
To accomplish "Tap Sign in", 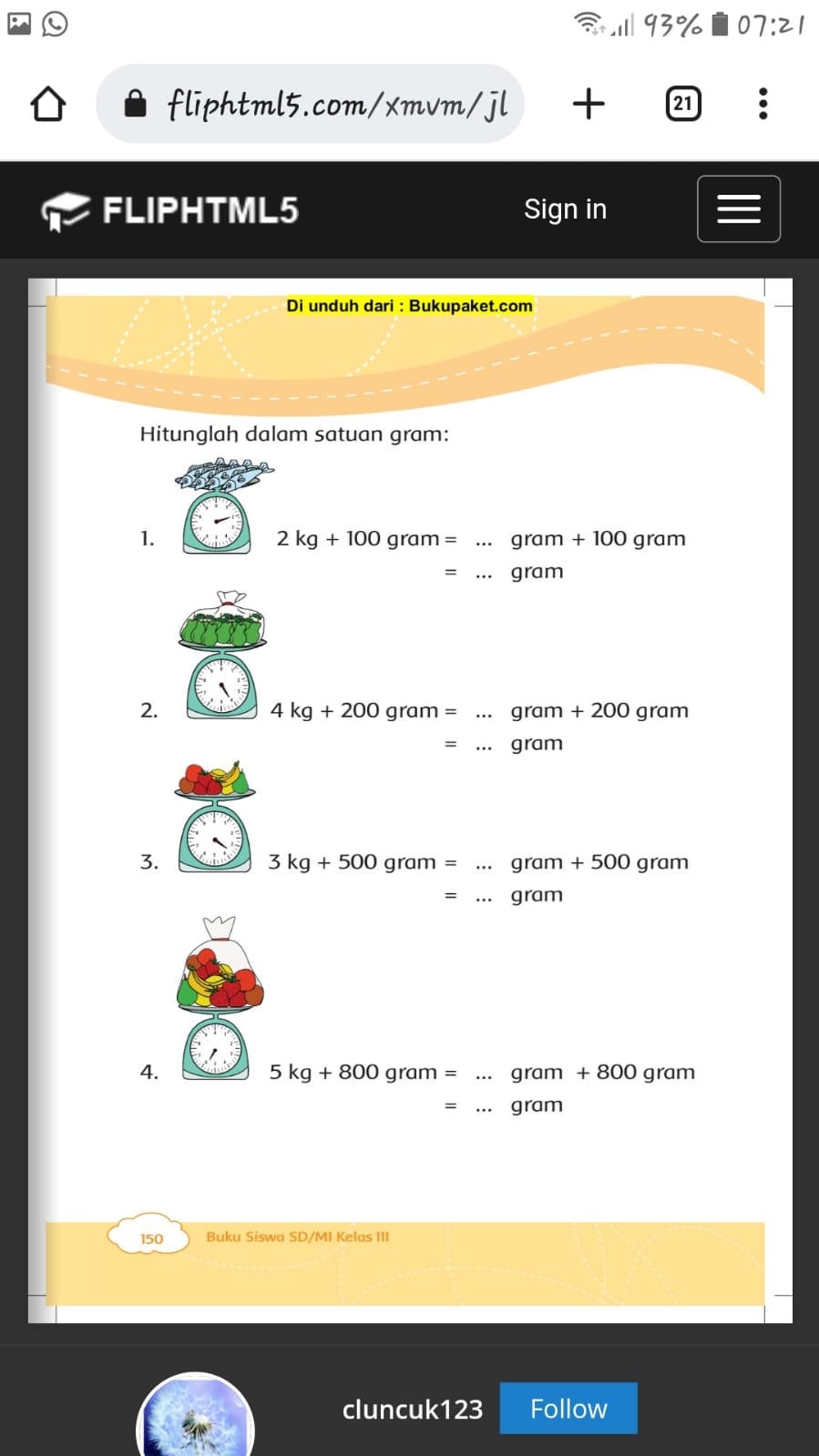I will click(x=565, y=209).
